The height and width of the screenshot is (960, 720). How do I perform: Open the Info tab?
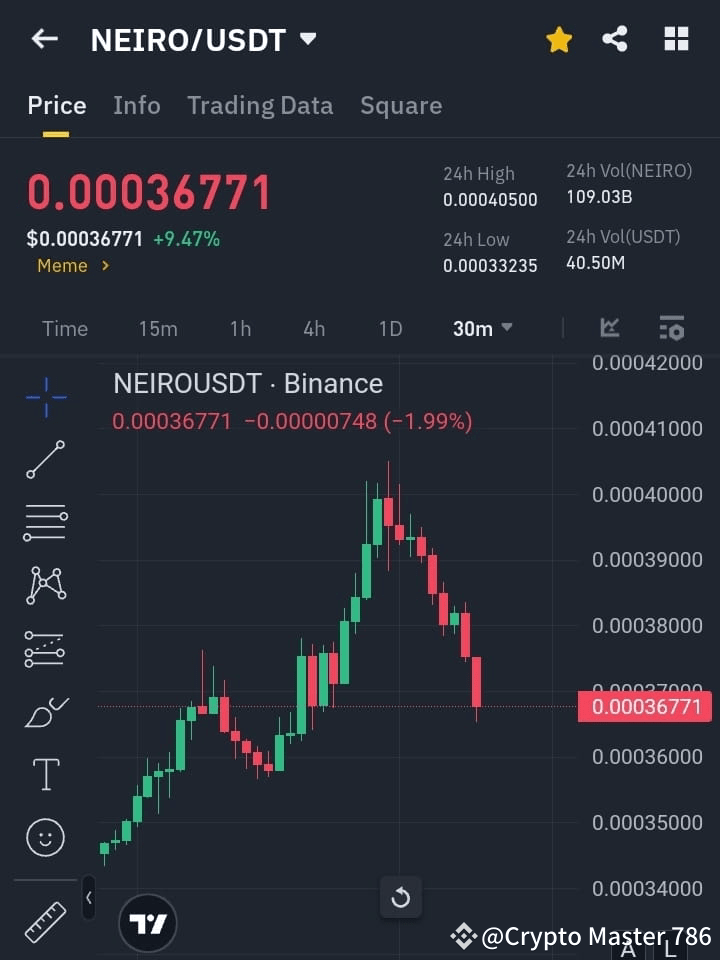(137, 105)
